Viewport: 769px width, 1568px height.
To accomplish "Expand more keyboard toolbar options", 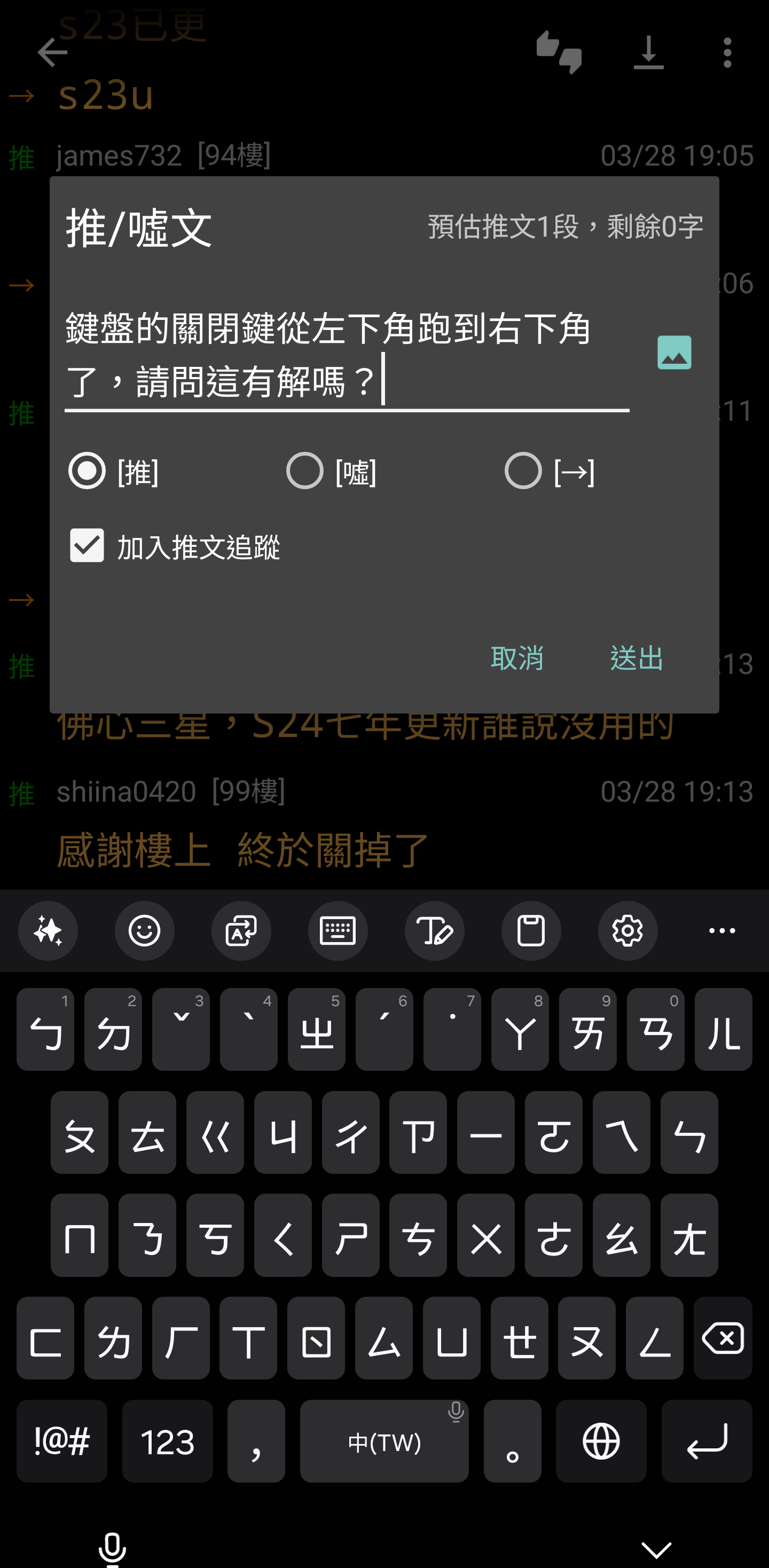I will click(722, 931).
